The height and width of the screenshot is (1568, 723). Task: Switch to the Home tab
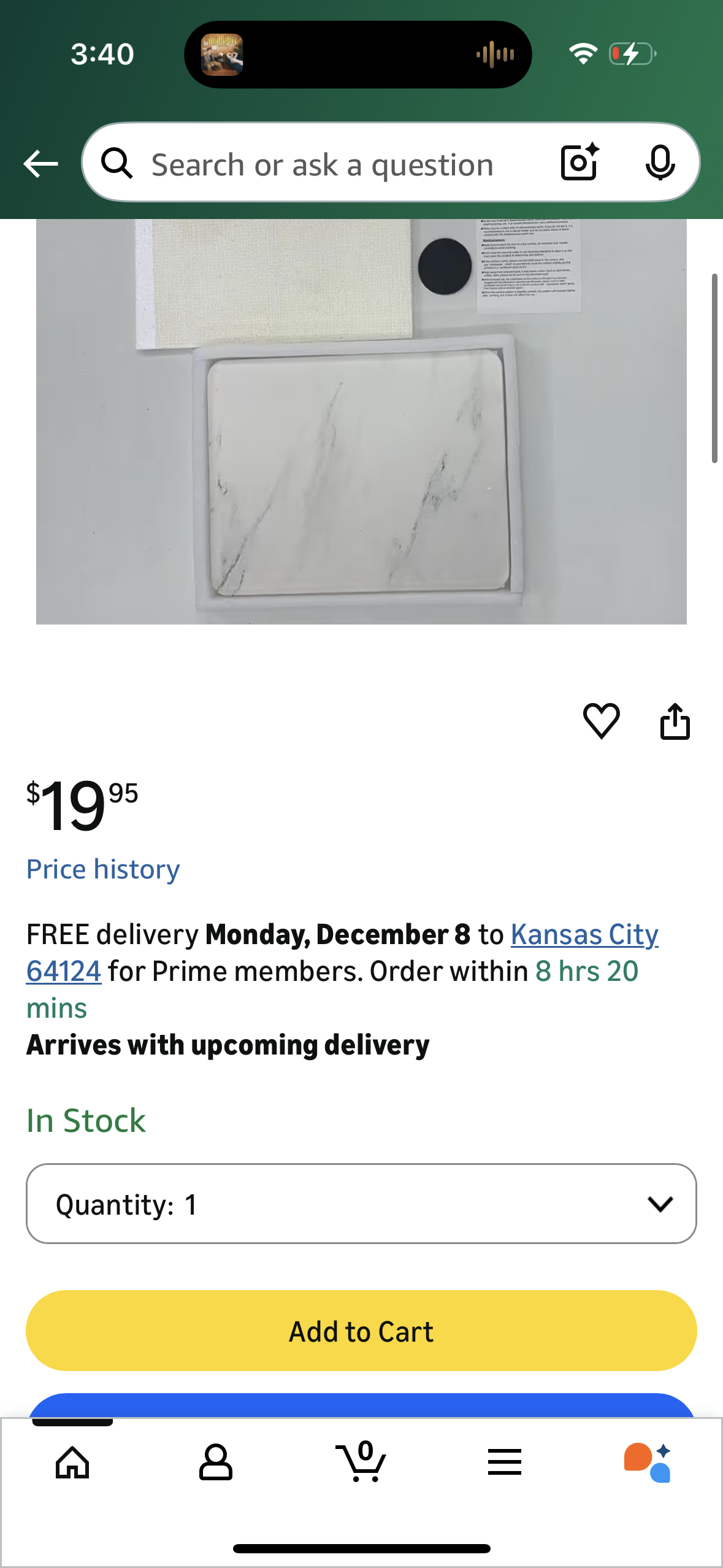[x=72, y=1463]
